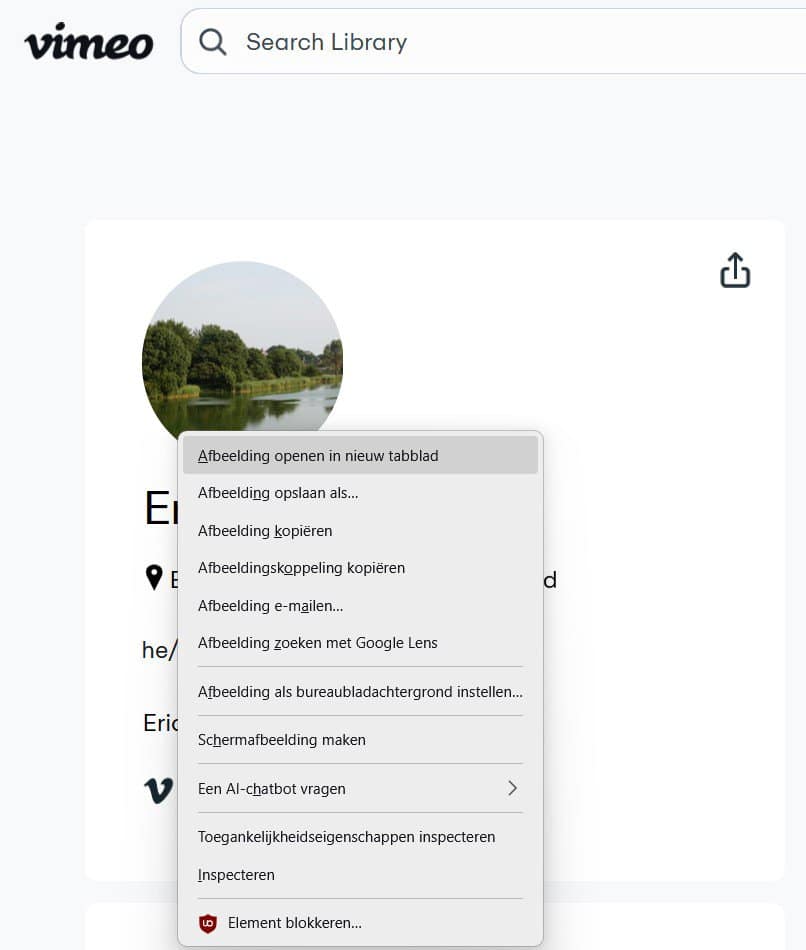The width and height of the screenshot is (806, 950).
Task: Expand Een AI-chatbot vragen submenu
Action: [x=360, y=789]
